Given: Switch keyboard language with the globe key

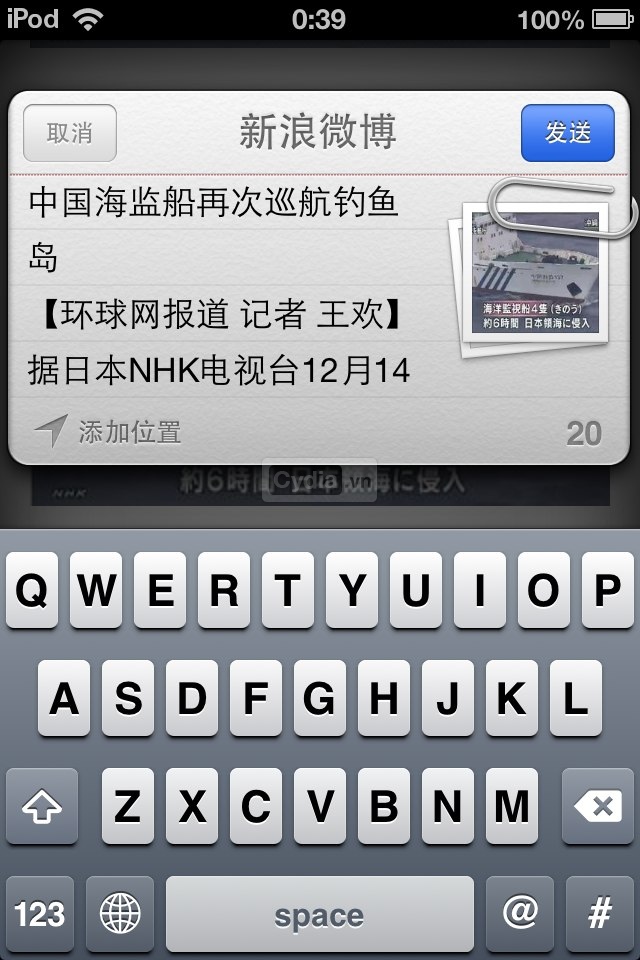Looking at the screenshot, I should 120,913.
